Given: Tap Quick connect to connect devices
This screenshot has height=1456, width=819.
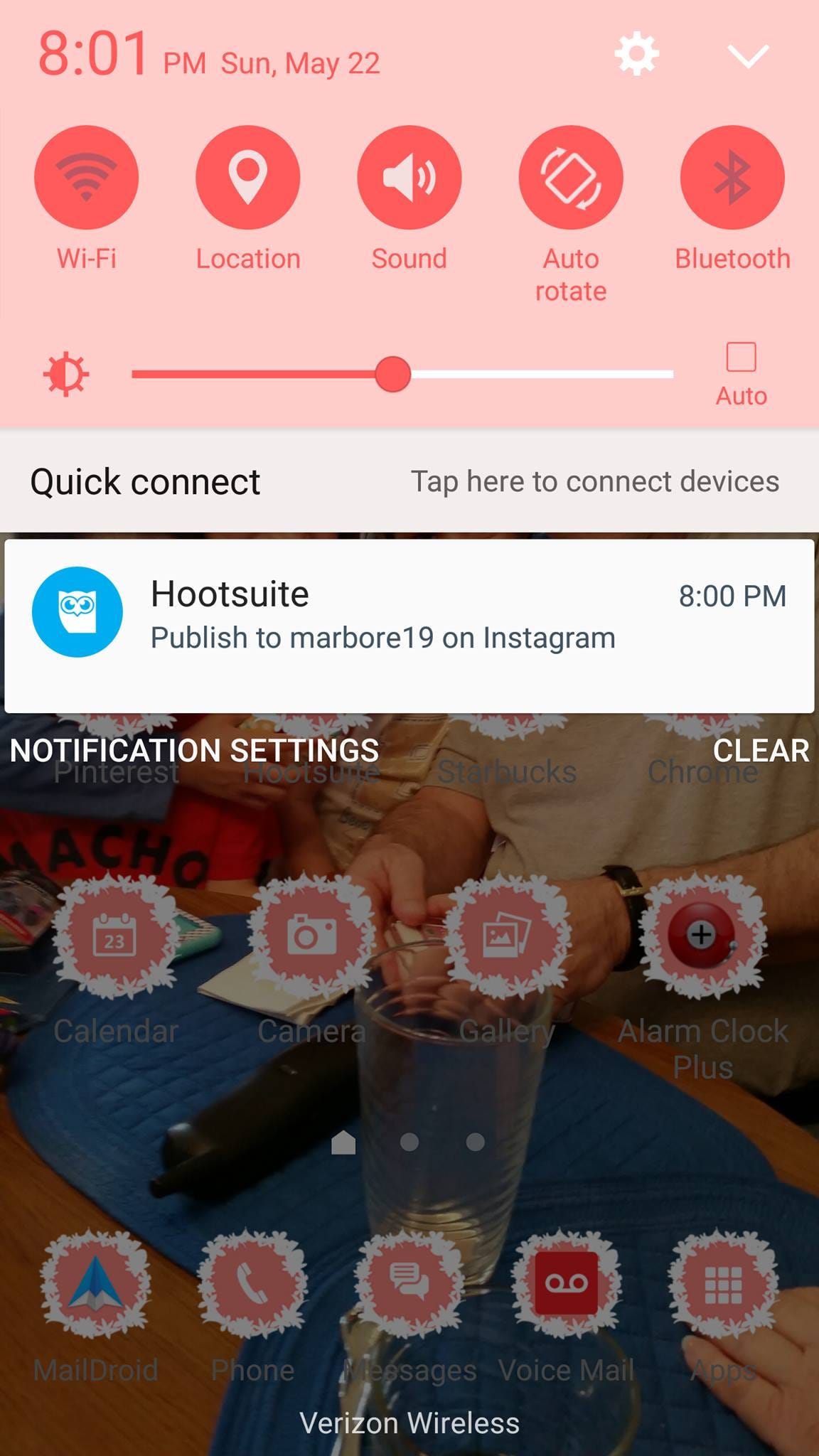Looking at the screenshot, I should [x=409, y=481].
